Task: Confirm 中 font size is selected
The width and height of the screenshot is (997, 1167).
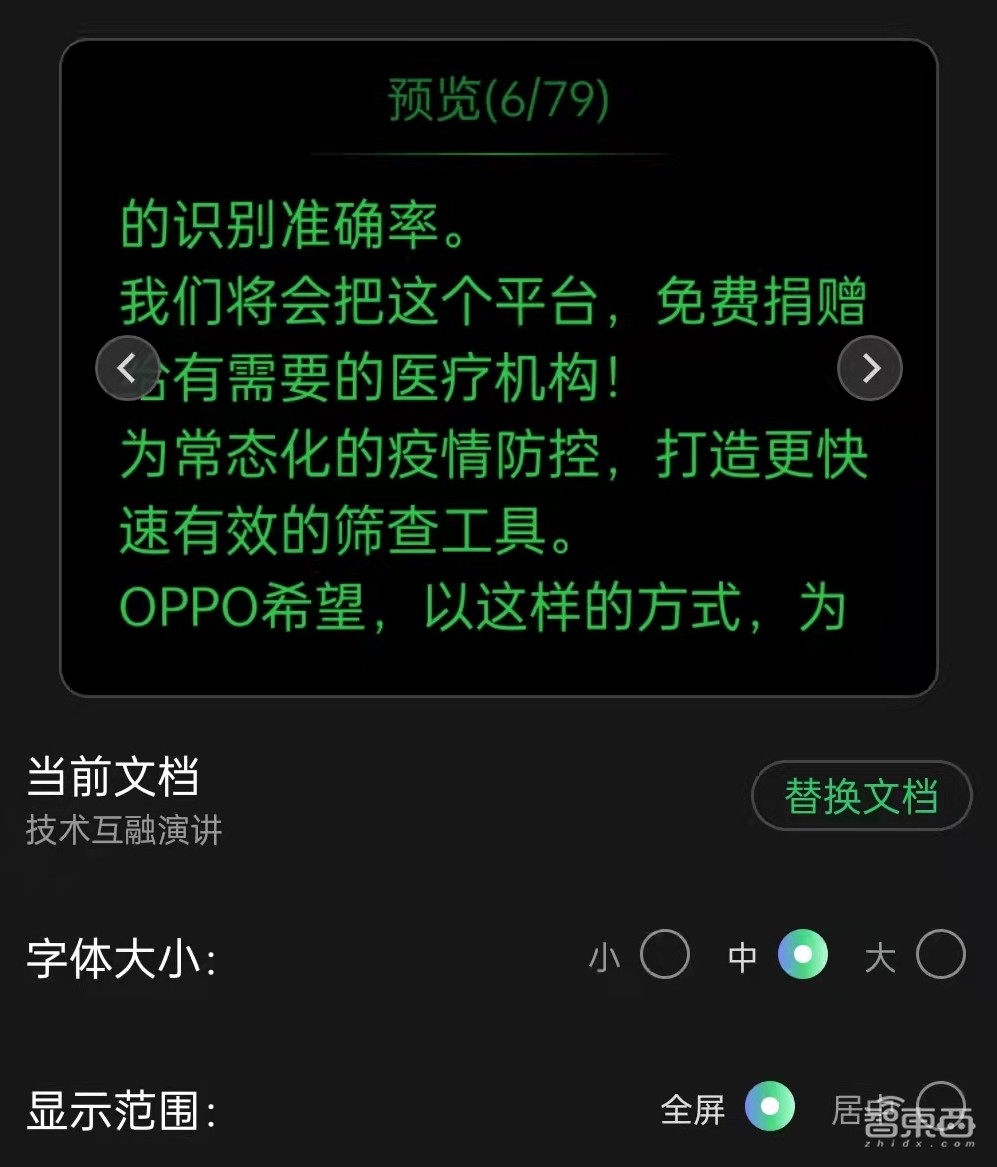Action: click(803, 955)
